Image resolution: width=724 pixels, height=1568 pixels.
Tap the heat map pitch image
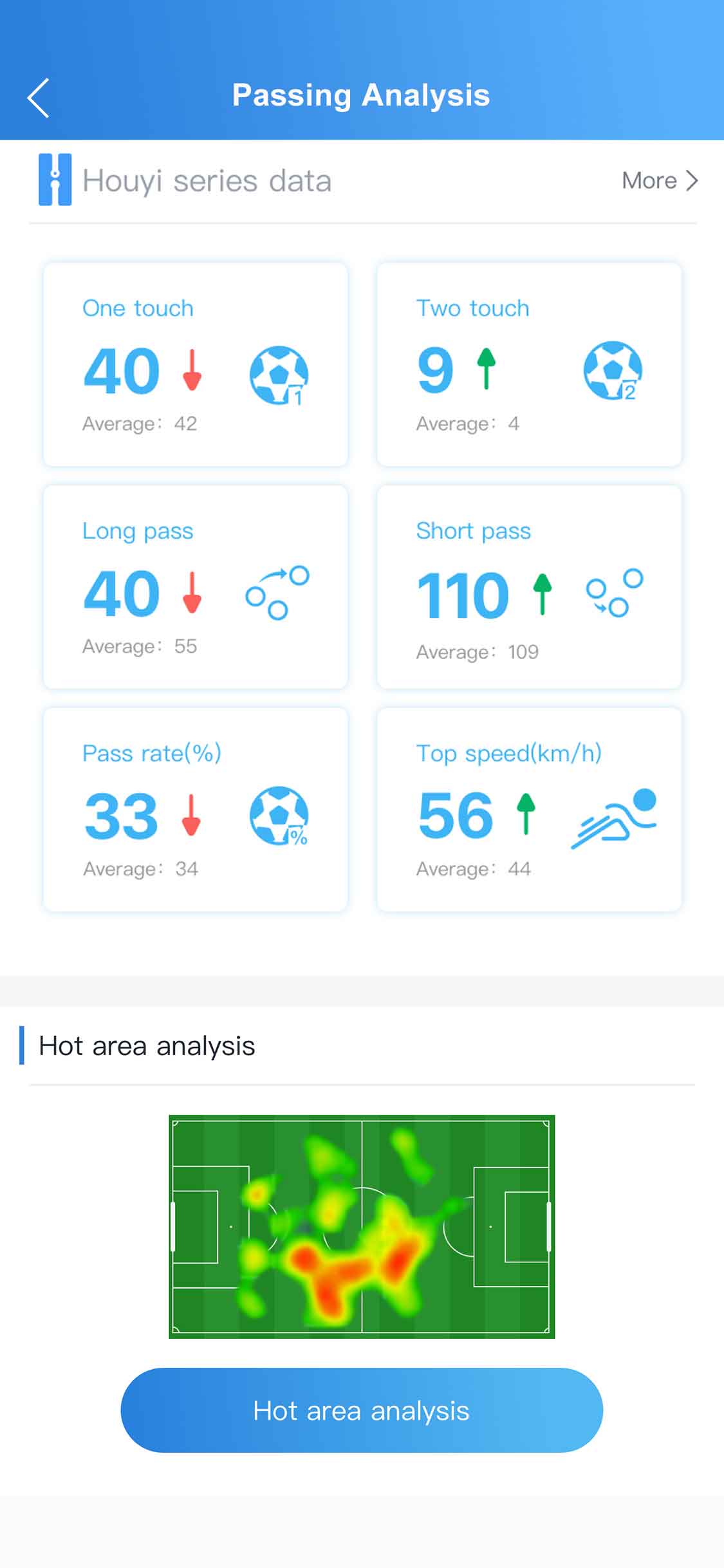(x=362, y=1227)
